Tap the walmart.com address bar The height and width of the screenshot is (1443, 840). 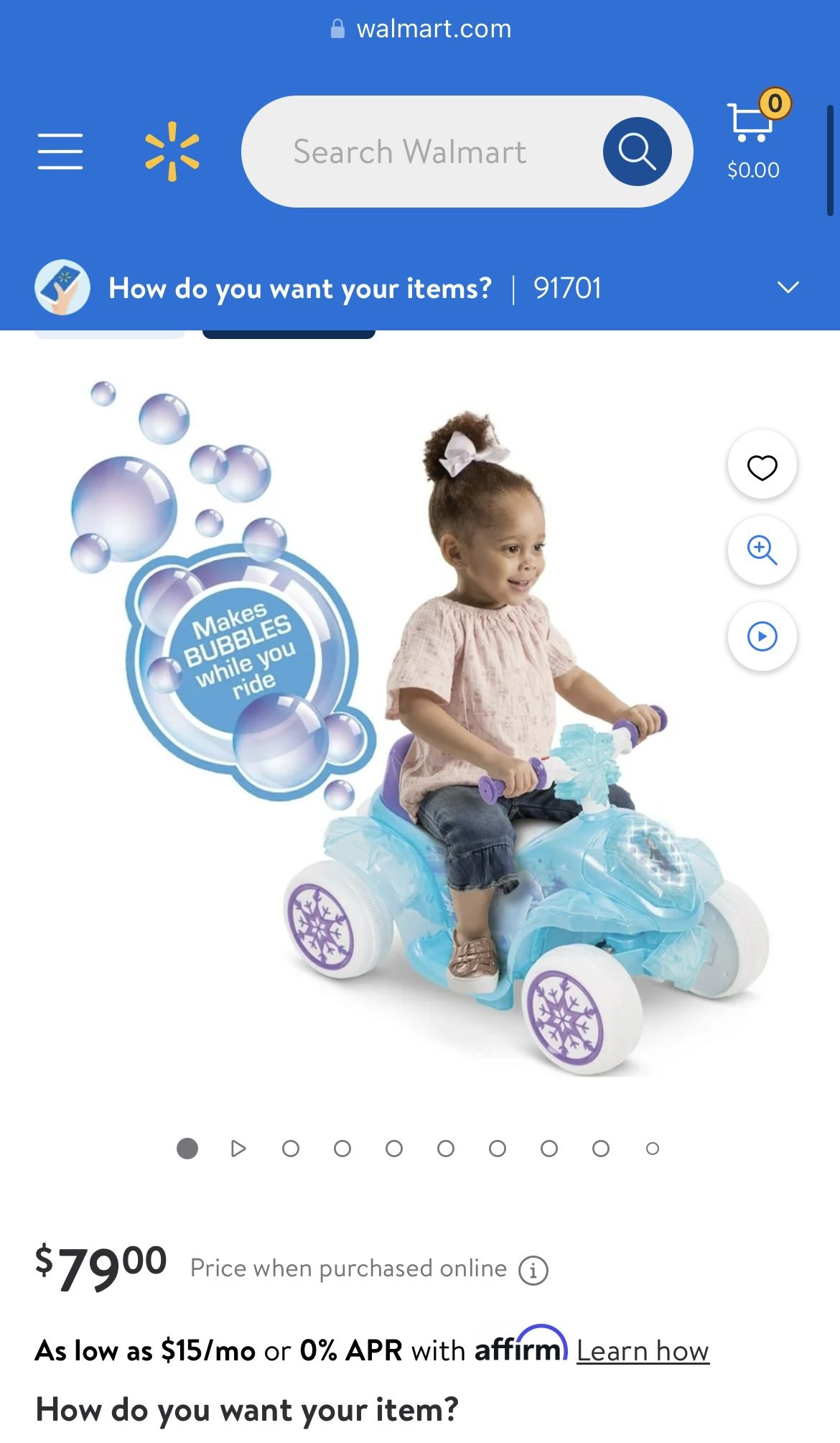[421, 29]
